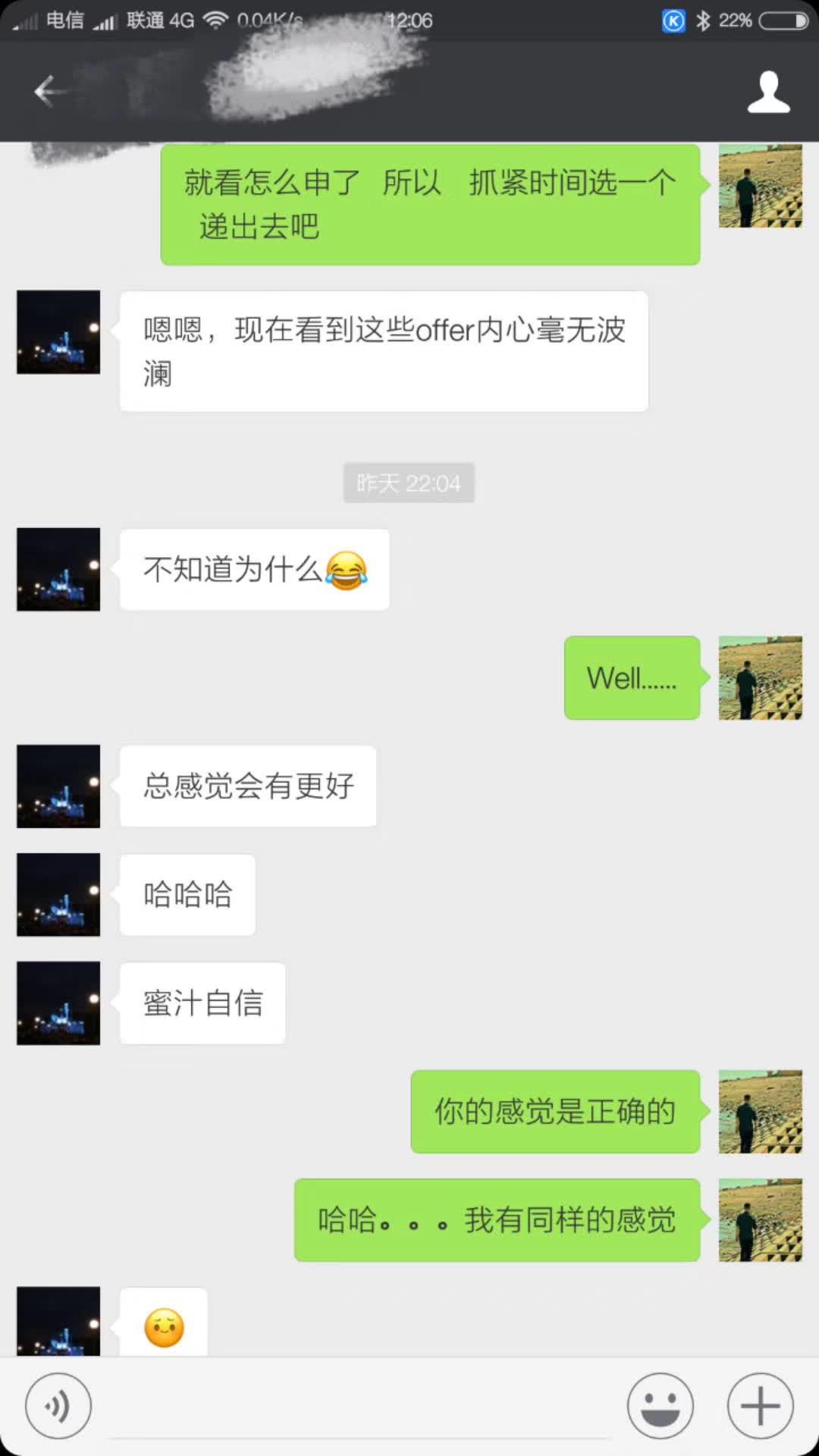Image resolution: width=819 pixels, height=1456 pixels.
Task: Tap the message text input field
Action: tap(360, 1409)
